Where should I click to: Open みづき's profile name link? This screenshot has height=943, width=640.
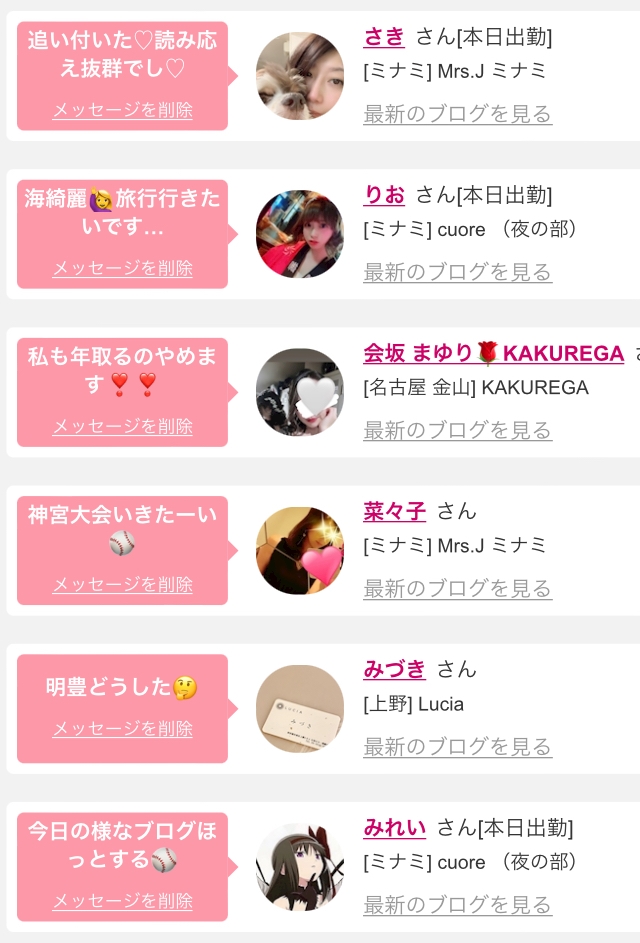(395, 669)
